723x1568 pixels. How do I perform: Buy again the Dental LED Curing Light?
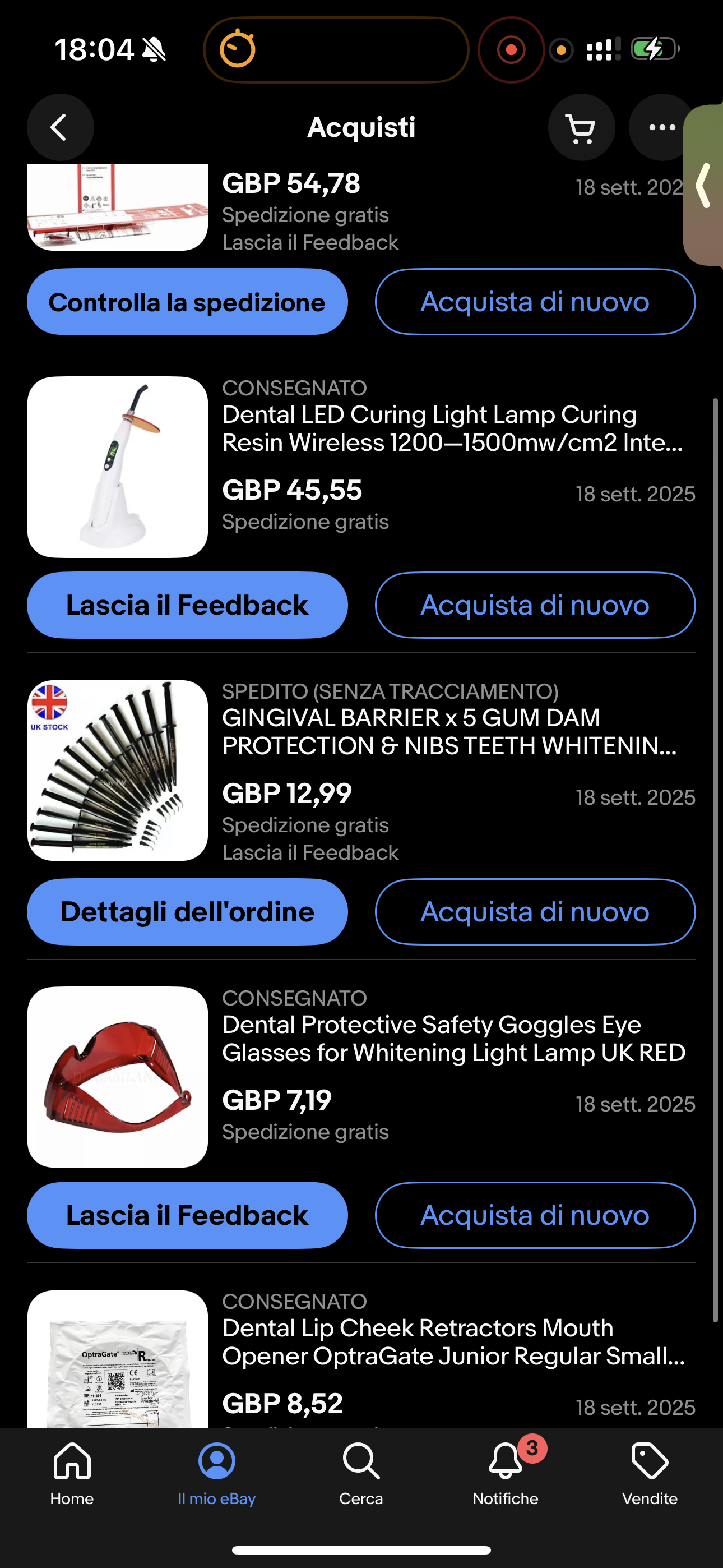(534, 605)
